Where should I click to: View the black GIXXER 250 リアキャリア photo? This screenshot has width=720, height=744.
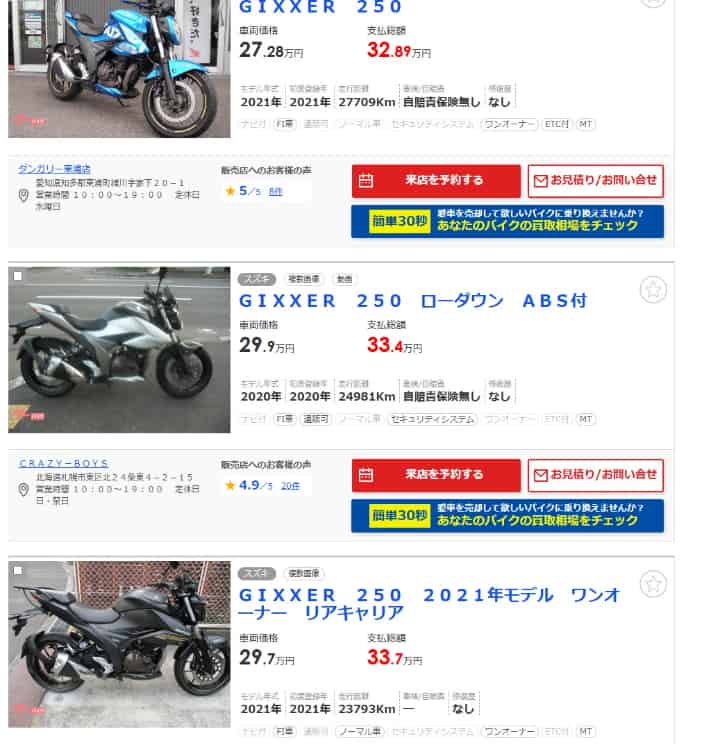(x=119, y=643)
